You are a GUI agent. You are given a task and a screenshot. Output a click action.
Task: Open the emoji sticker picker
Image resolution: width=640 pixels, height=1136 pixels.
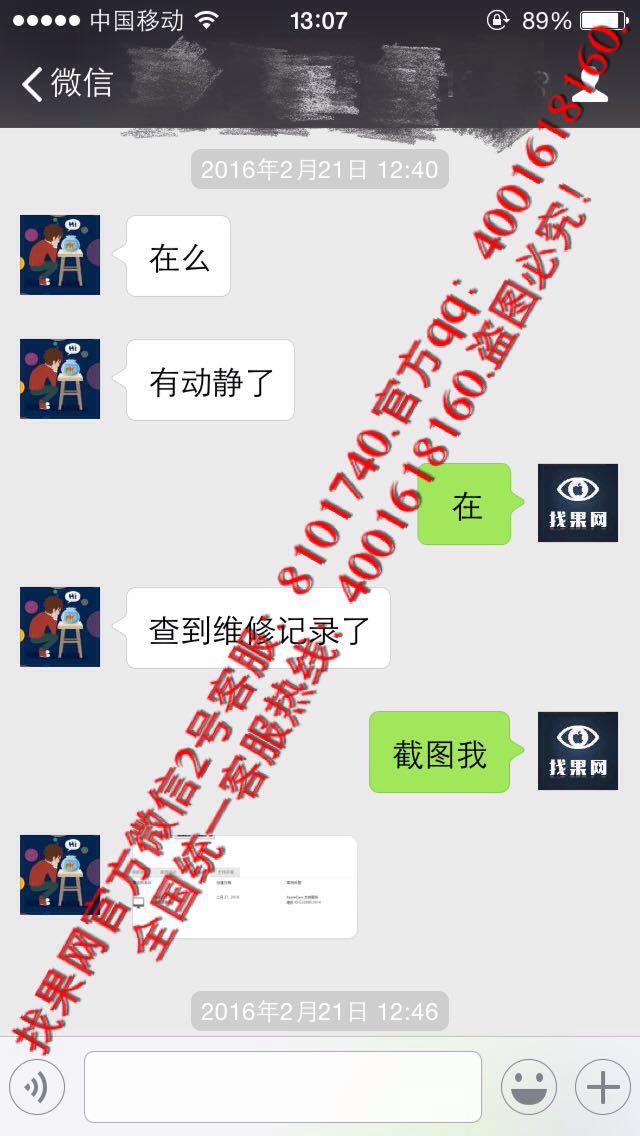click(529, 1087)
